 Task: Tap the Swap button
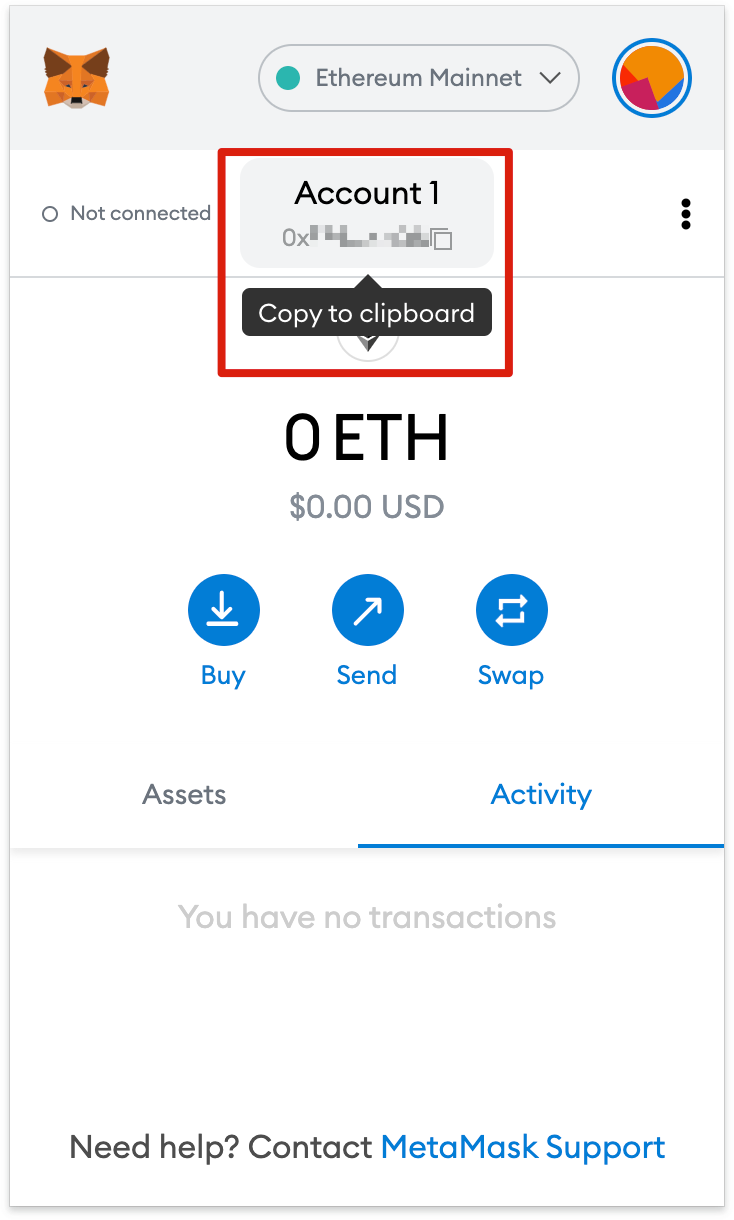(511, 610)
